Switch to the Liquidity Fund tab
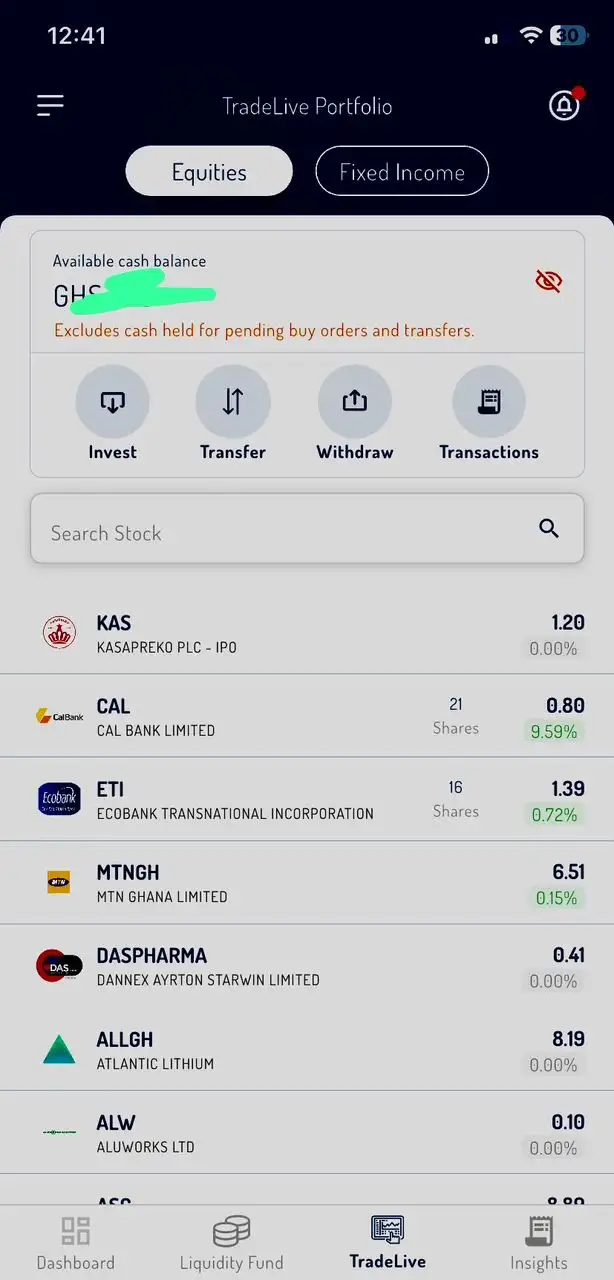Screen dimensions: 614x1280 (232, 1243)
